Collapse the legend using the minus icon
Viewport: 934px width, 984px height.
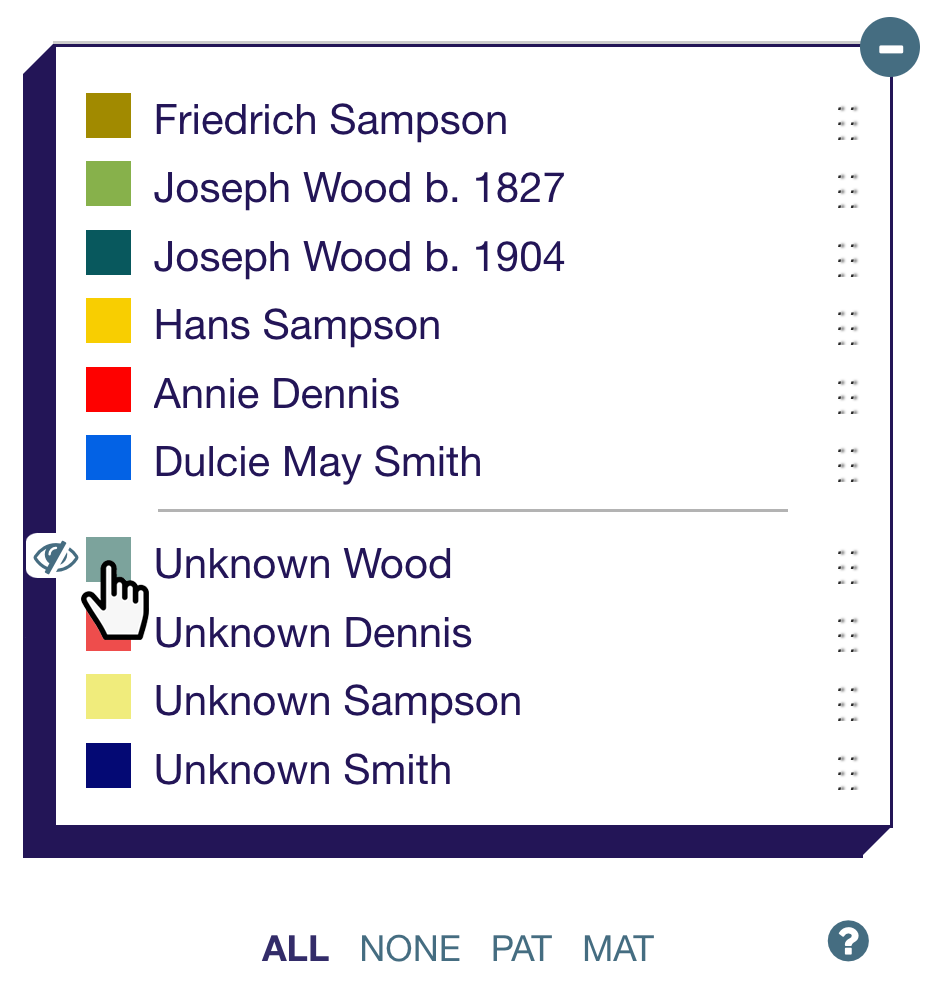[x=888, y=46]
